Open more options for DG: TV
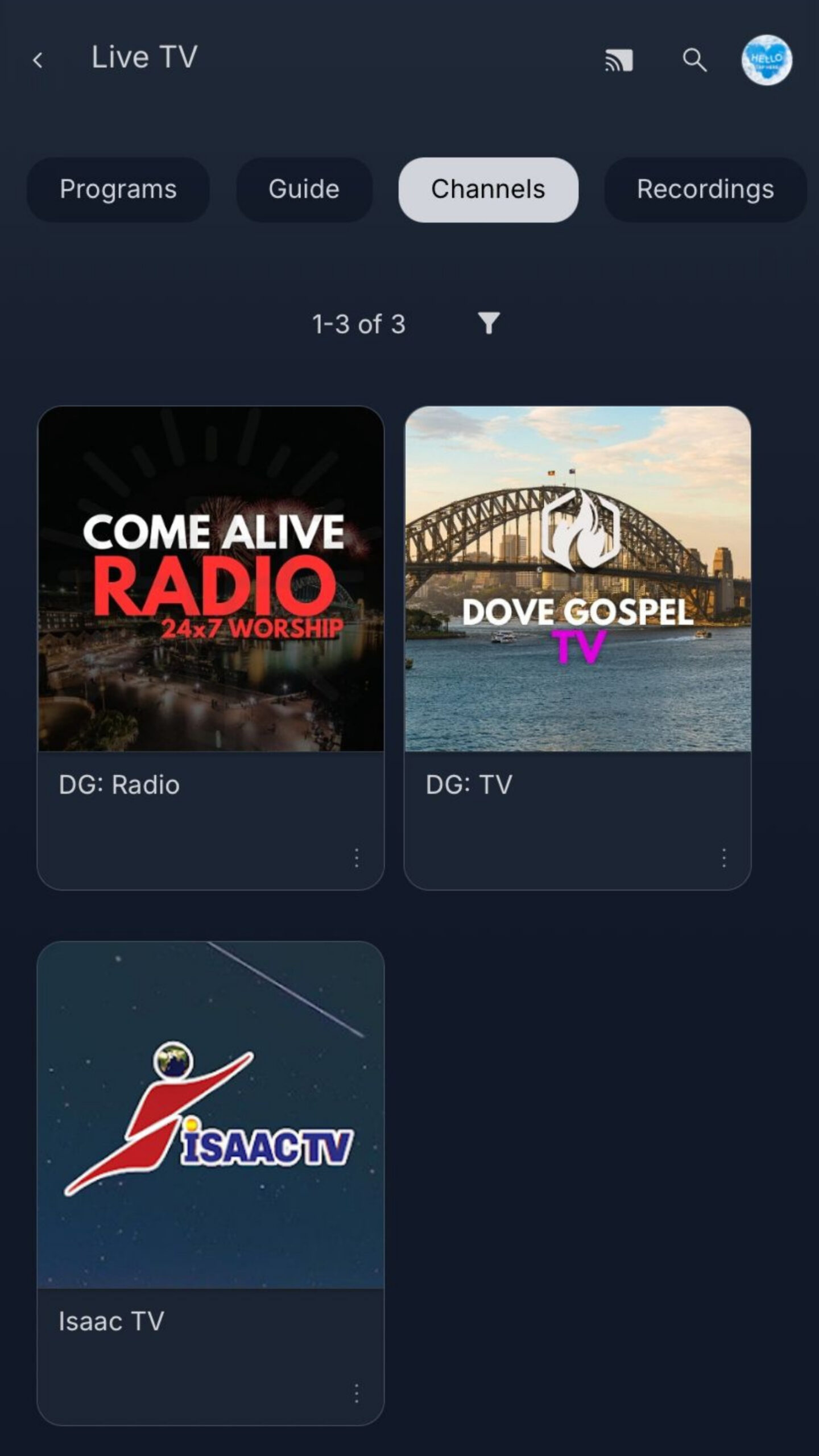Viewport: 819px width, 1456px height. (723, 858)
